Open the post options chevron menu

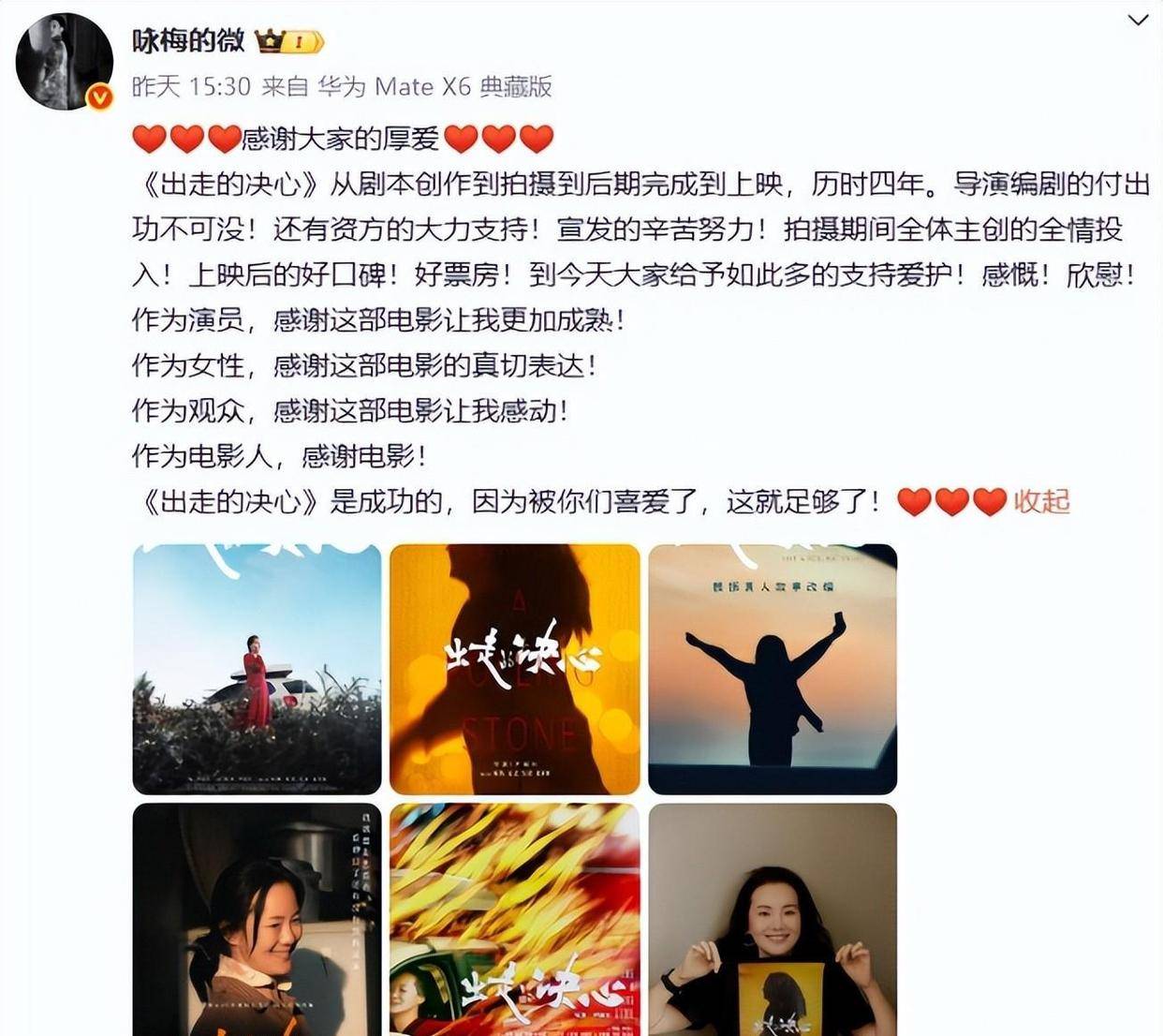(x=1138, y=21)
